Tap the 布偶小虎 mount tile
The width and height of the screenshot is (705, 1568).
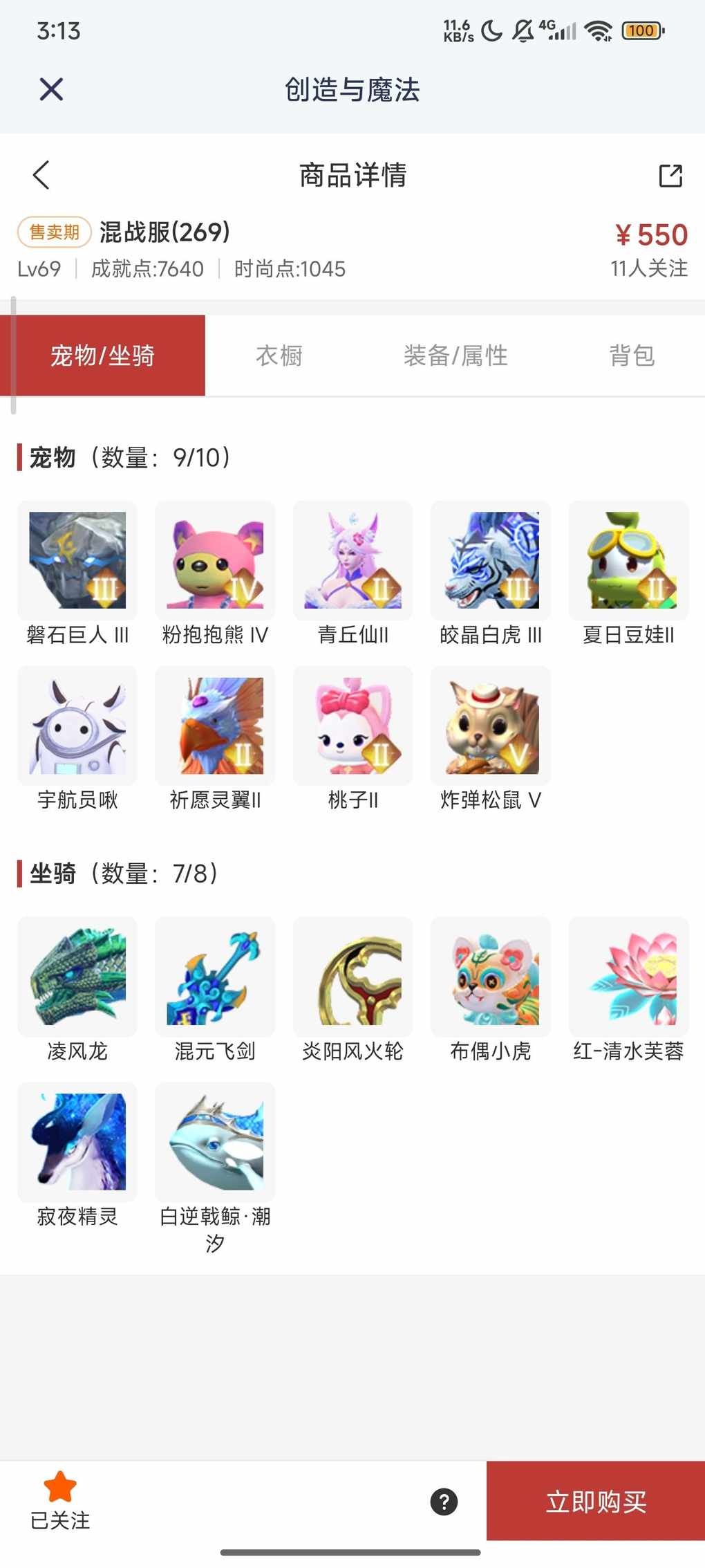tap(491, 977)
